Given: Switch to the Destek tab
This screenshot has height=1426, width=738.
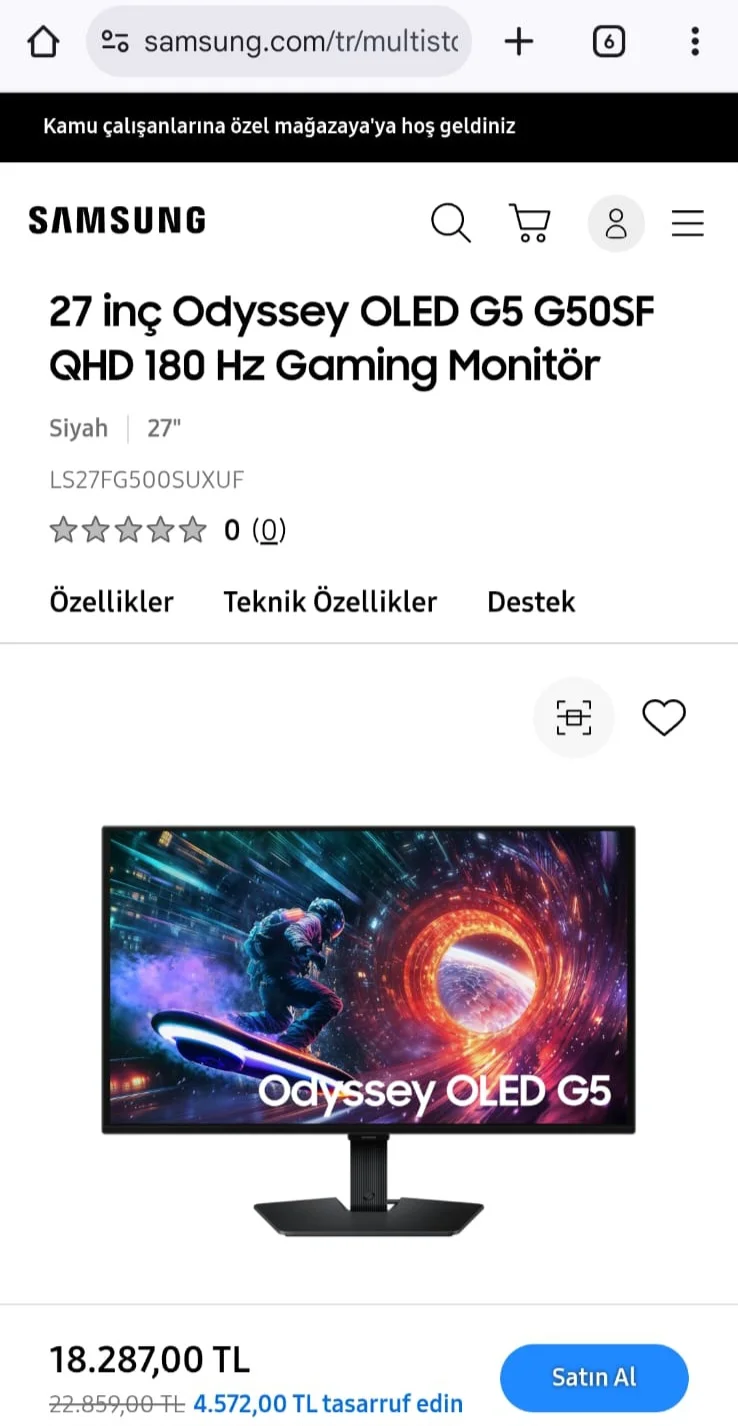Looking at the screenshot, I should pos(531,602).
